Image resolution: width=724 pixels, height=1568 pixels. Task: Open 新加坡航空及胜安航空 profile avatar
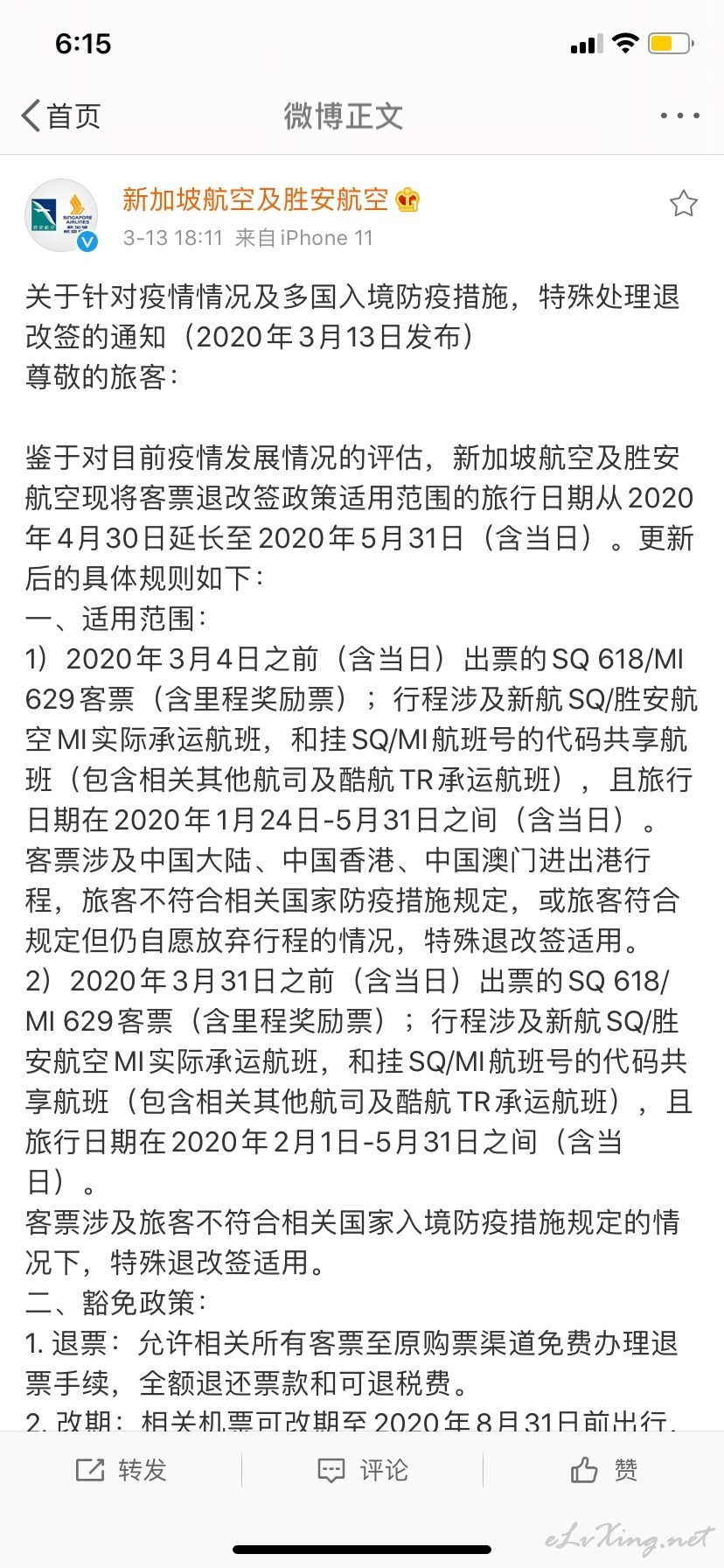pyautogui.click(x=61, y=215)
